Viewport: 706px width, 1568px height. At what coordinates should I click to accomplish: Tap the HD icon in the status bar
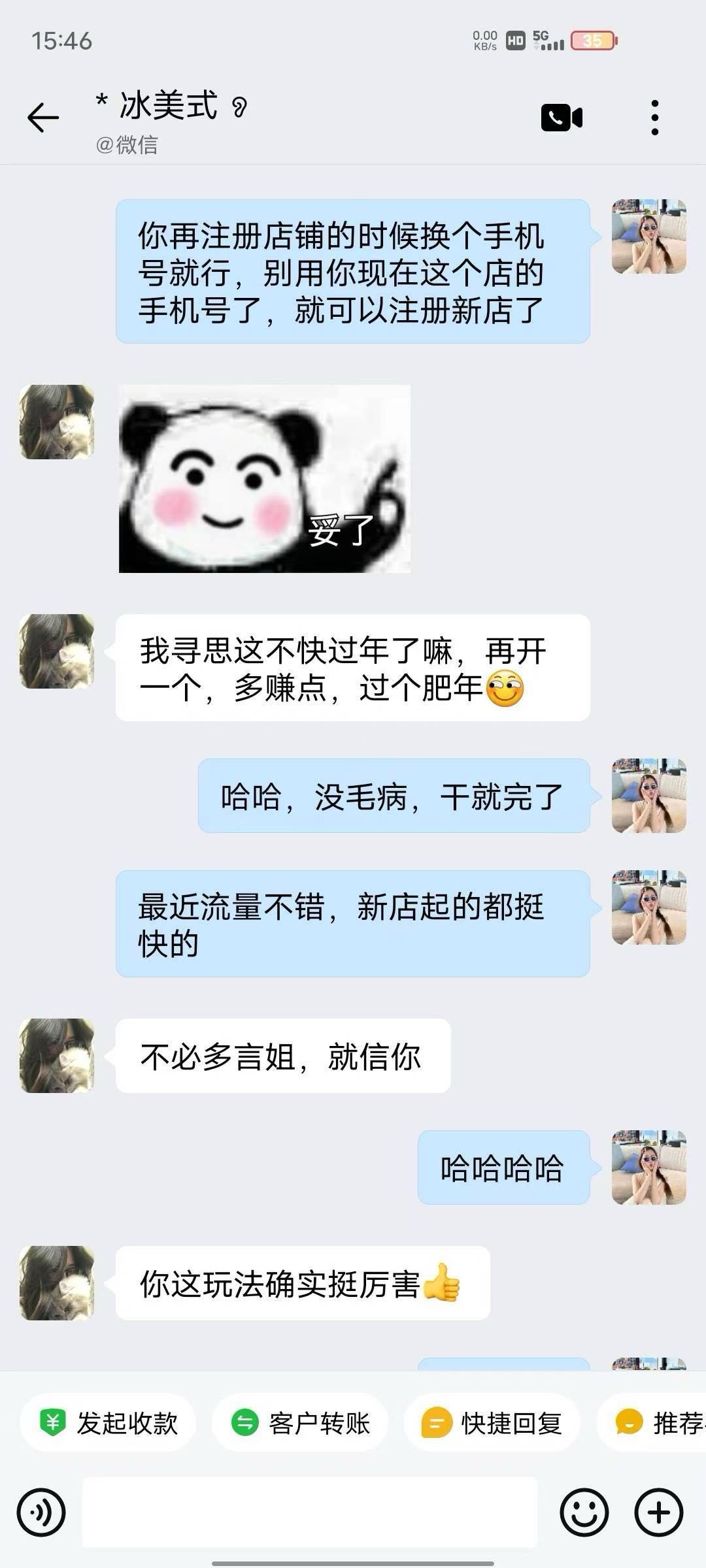tap(516, 39)
